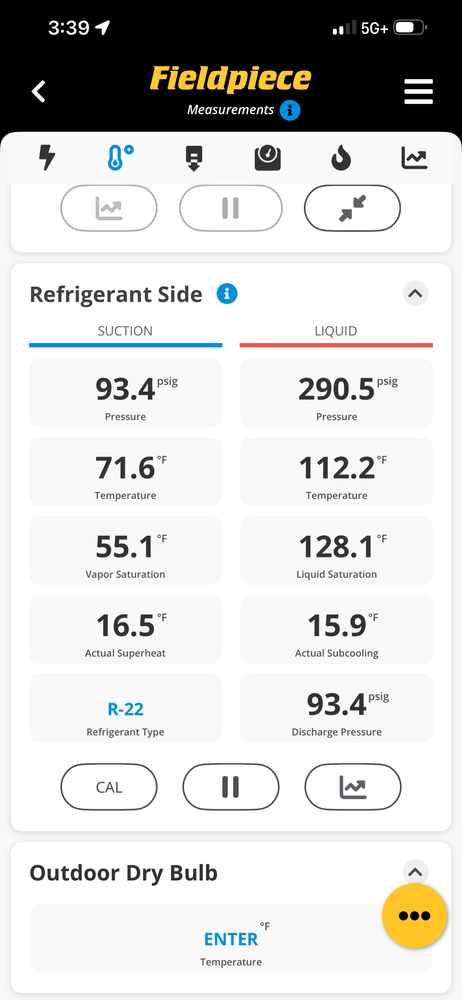Open the hamburger menu
The image size is (462, 1000).
pyautogui.click(x=419, y=92)
